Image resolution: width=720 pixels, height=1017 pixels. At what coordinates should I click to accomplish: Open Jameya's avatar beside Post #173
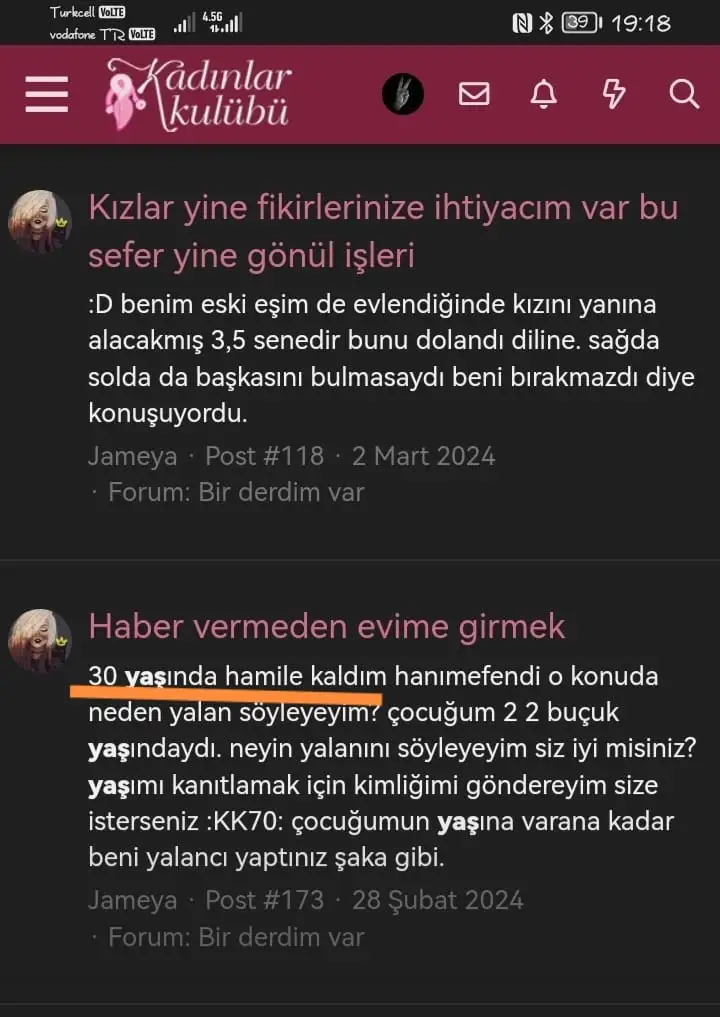[40, 640]
